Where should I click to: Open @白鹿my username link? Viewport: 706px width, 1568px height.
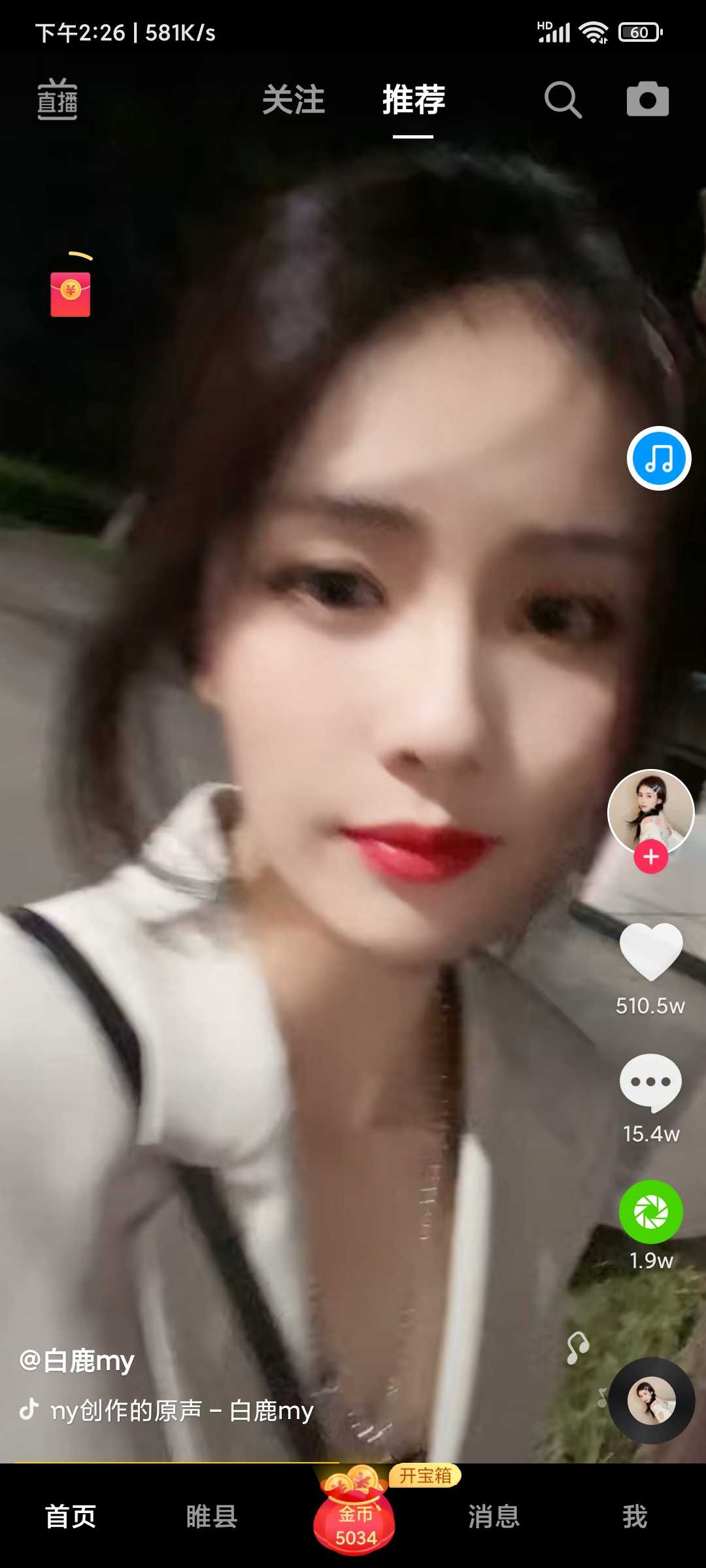pos(77,1361)
